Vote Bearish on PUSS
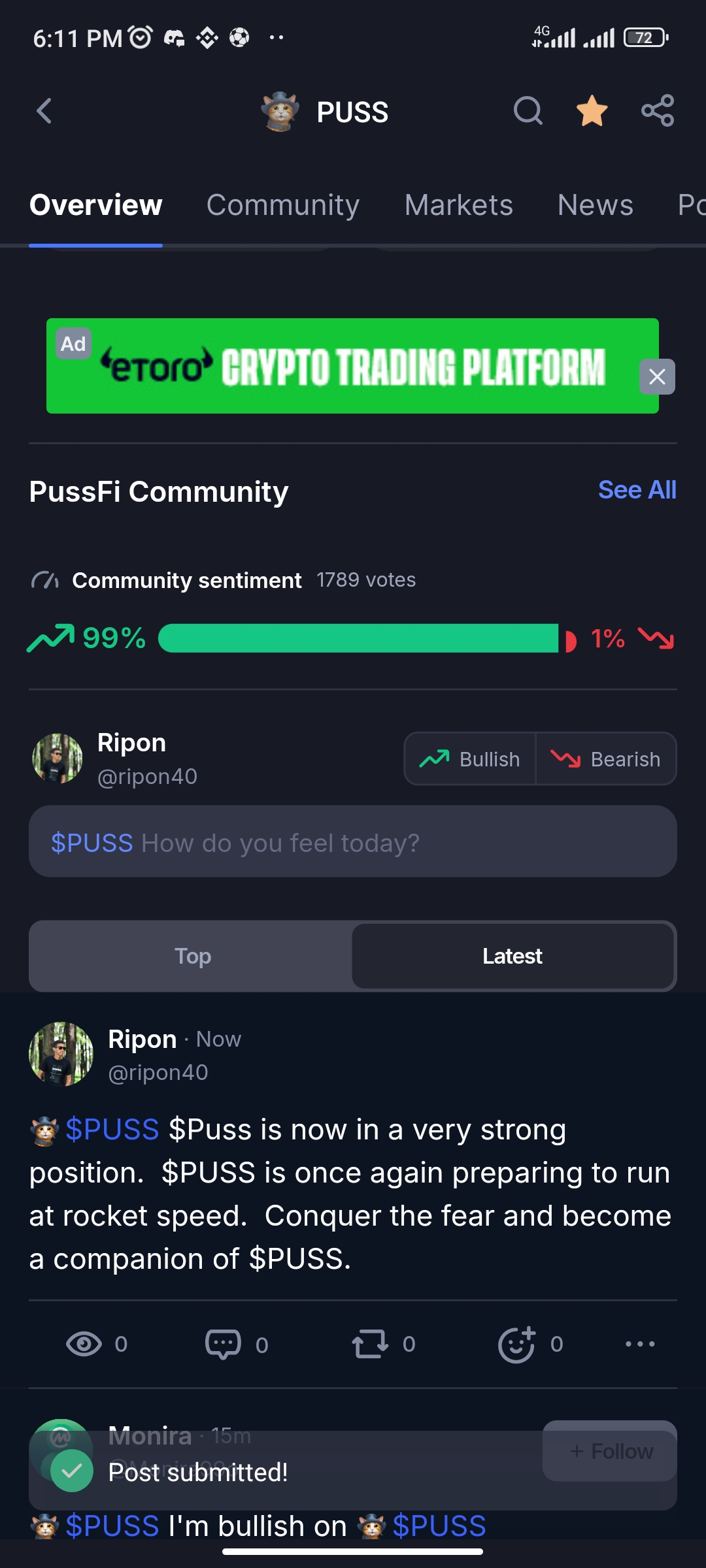706x1568 pixels. click(x=606, y=759)
